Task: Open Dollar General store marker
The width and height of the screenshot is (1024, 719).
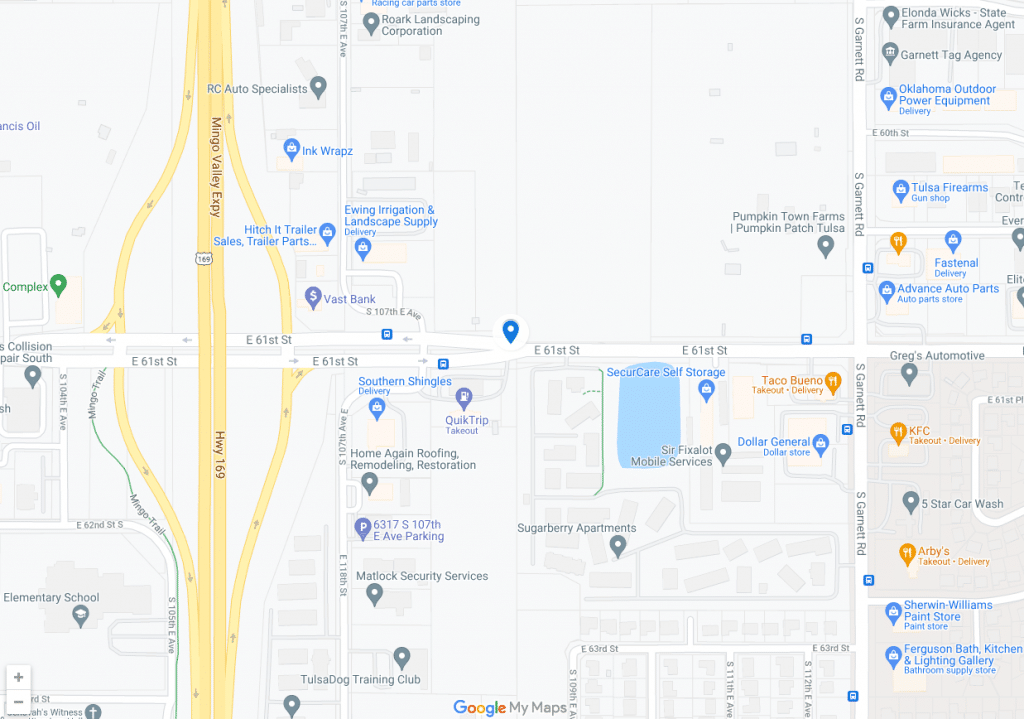Action: tap(821, 442)
